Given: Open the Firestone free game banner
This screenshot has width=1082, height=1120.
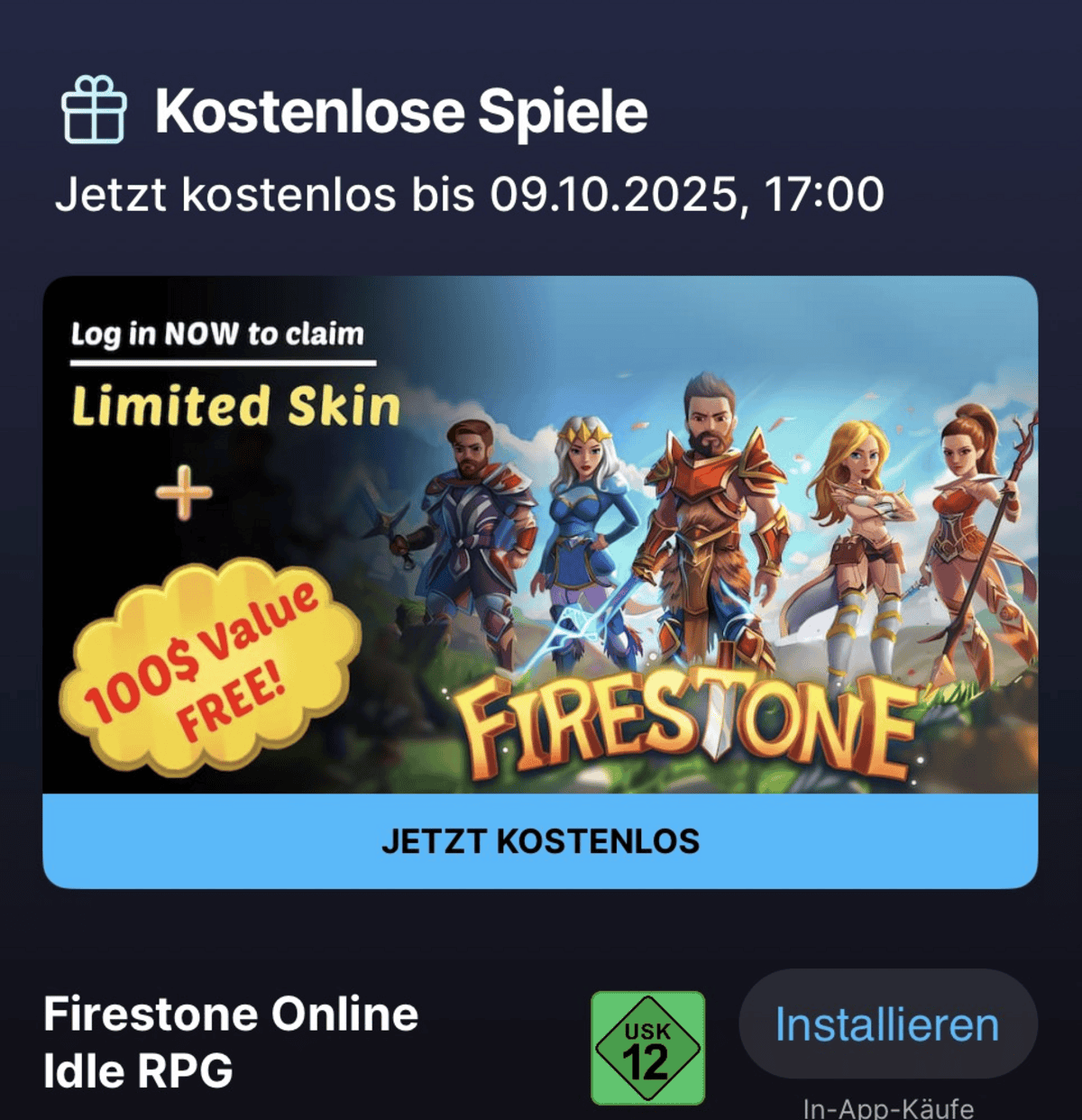Looking at the screenshot, I should click(541, 534).
